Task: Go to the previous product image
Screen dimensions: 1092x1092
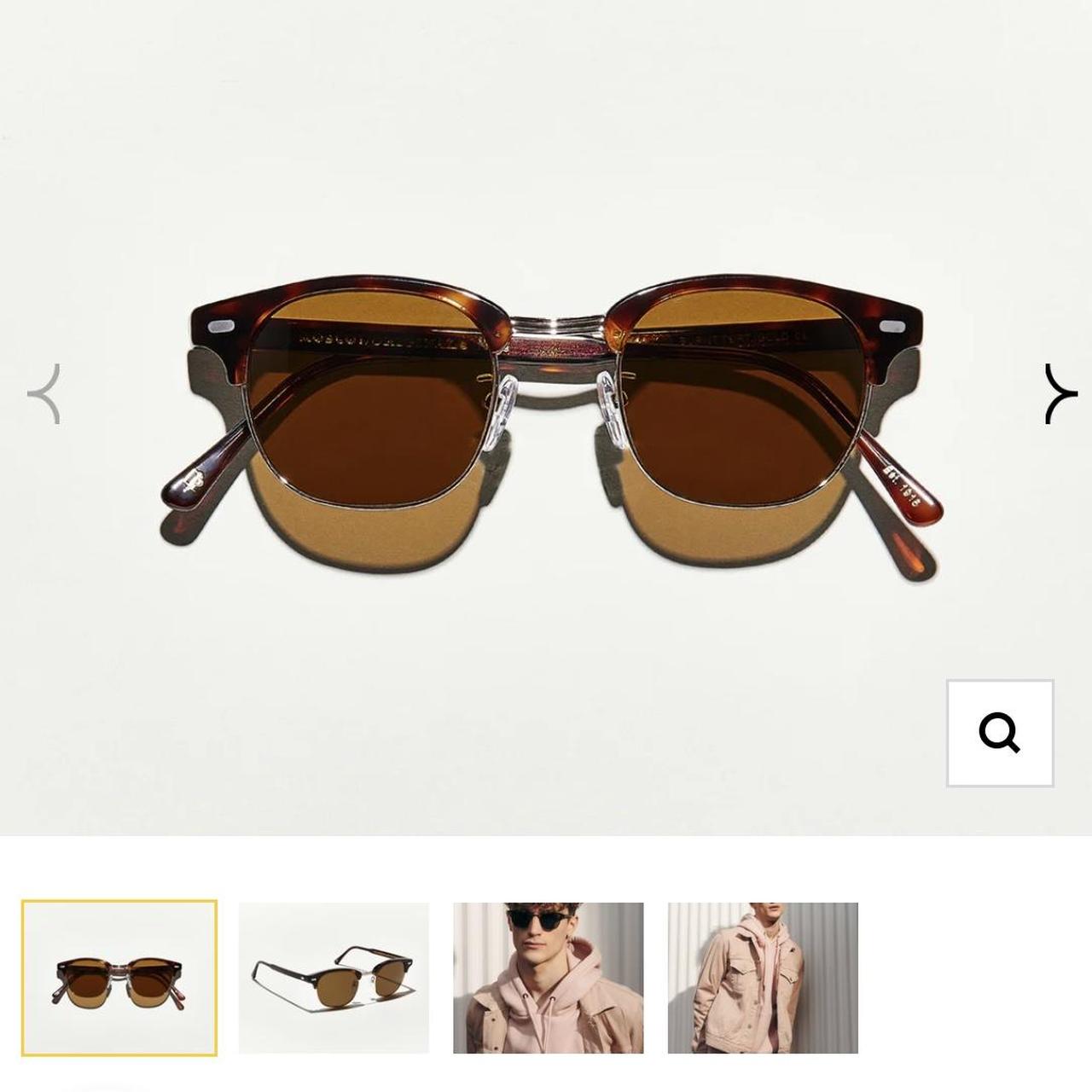Action: [x=44, y=394]
